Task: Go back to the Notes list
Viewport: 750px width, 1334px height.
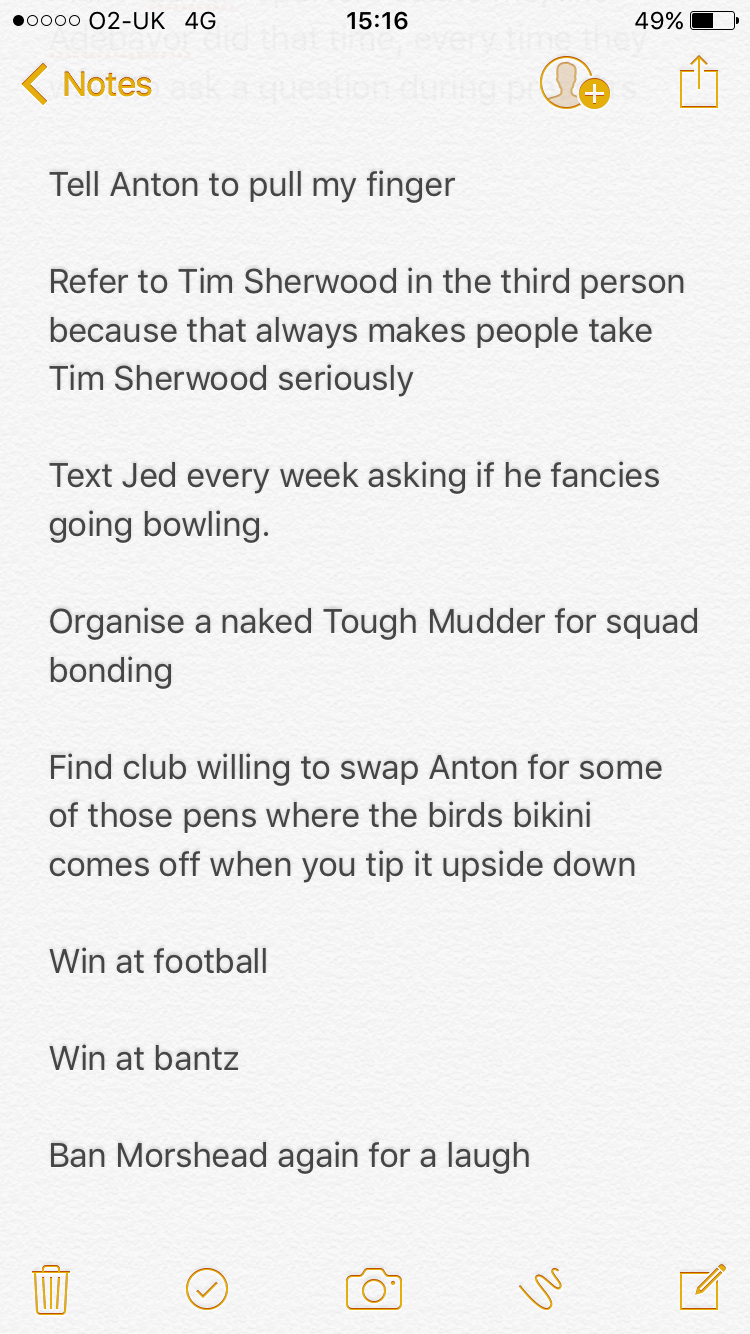Action: coord(88,84)
